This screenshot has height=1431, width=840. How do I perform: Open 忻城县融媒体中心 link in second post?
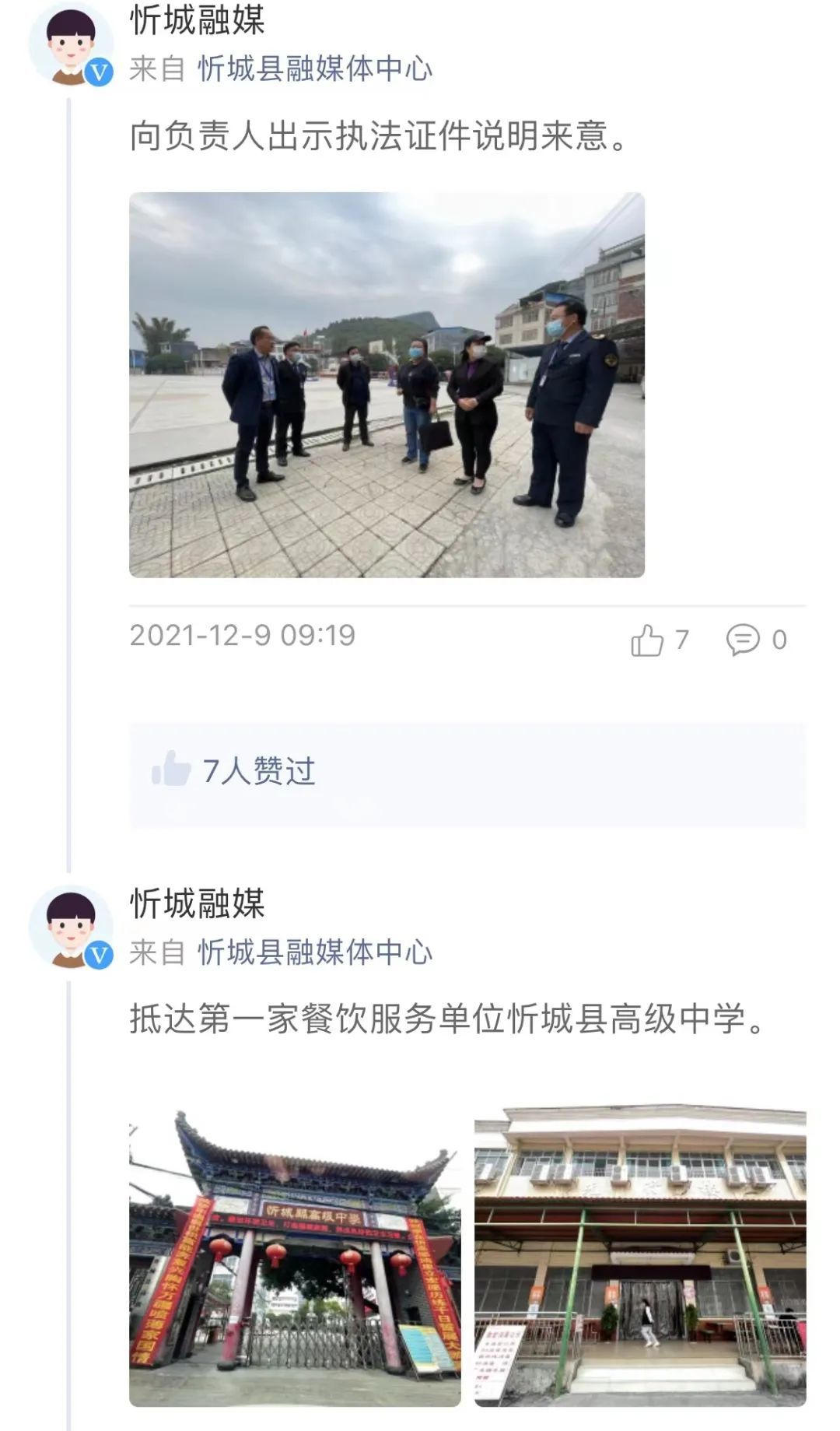point(314,952)
